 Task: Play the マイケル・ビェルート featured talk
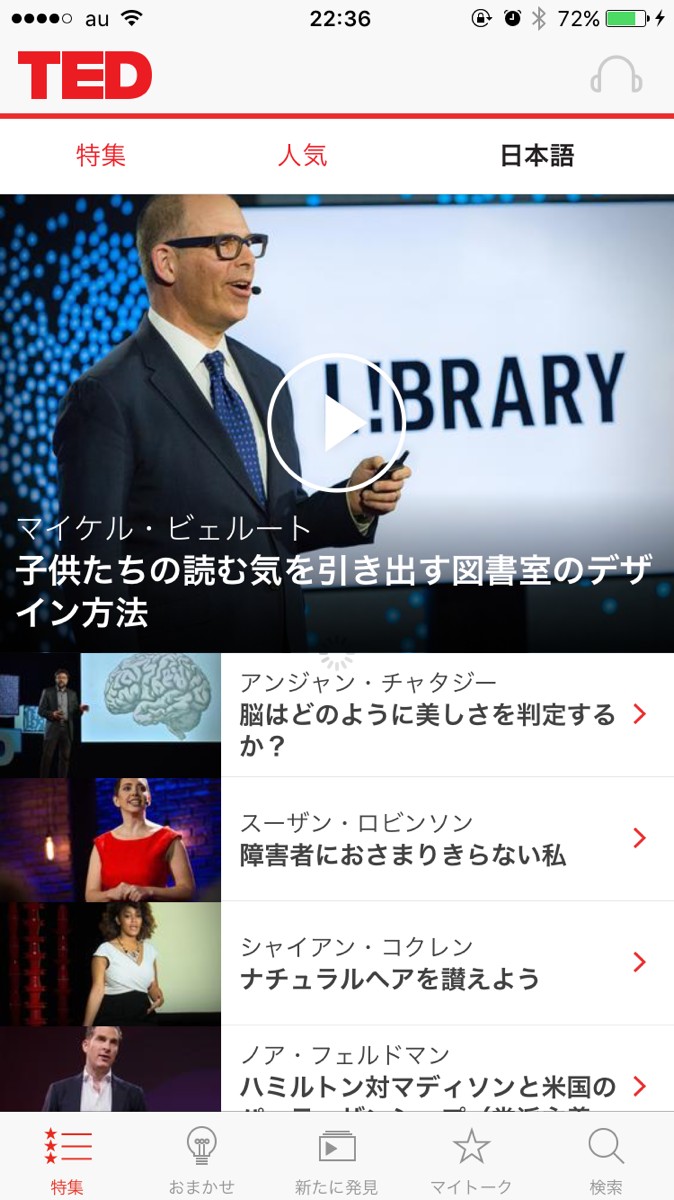tap(336, 423)
